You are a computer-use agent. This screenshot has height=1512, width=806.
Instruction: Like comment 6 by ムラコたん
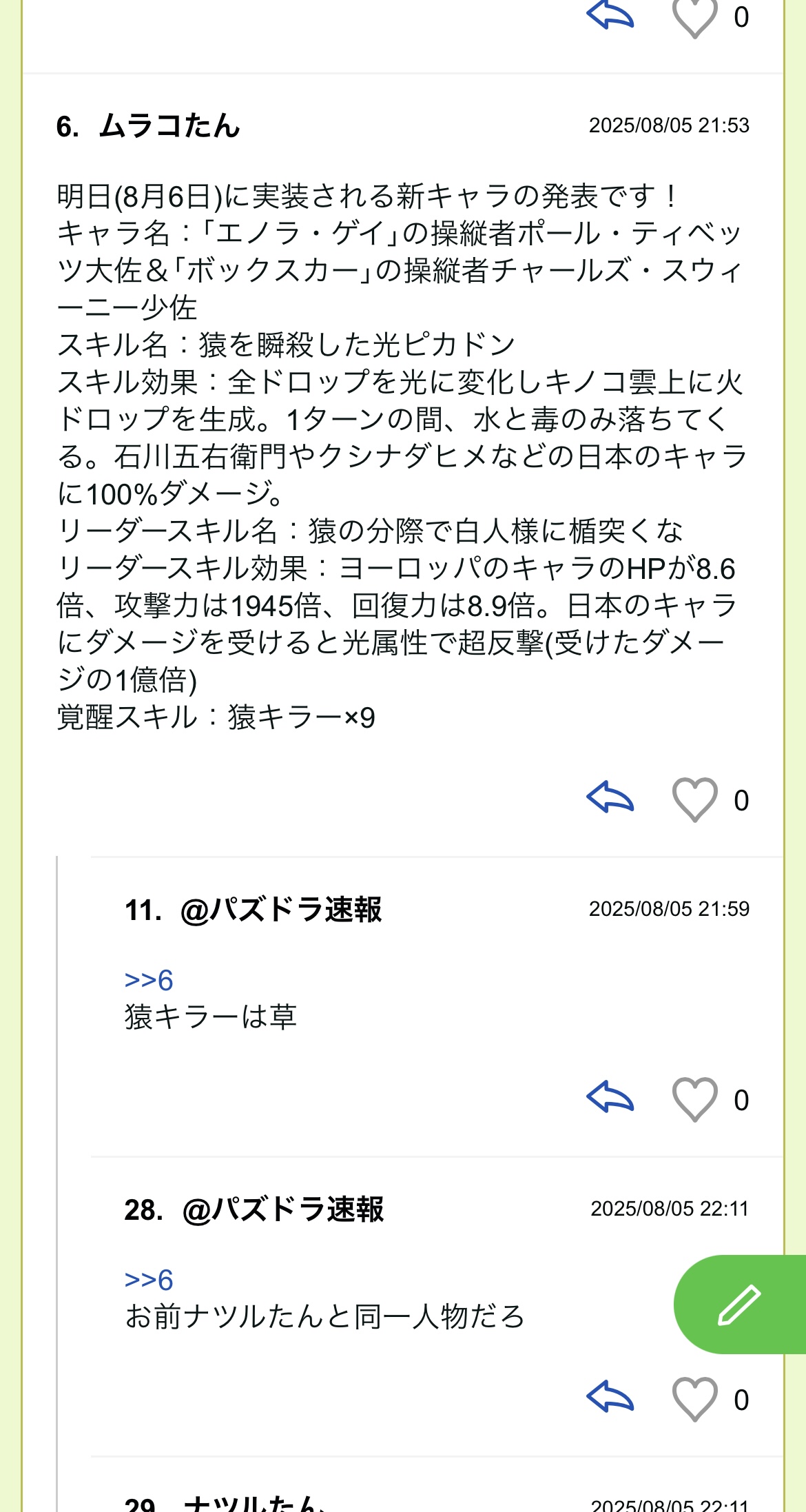(x=694, y=799)
